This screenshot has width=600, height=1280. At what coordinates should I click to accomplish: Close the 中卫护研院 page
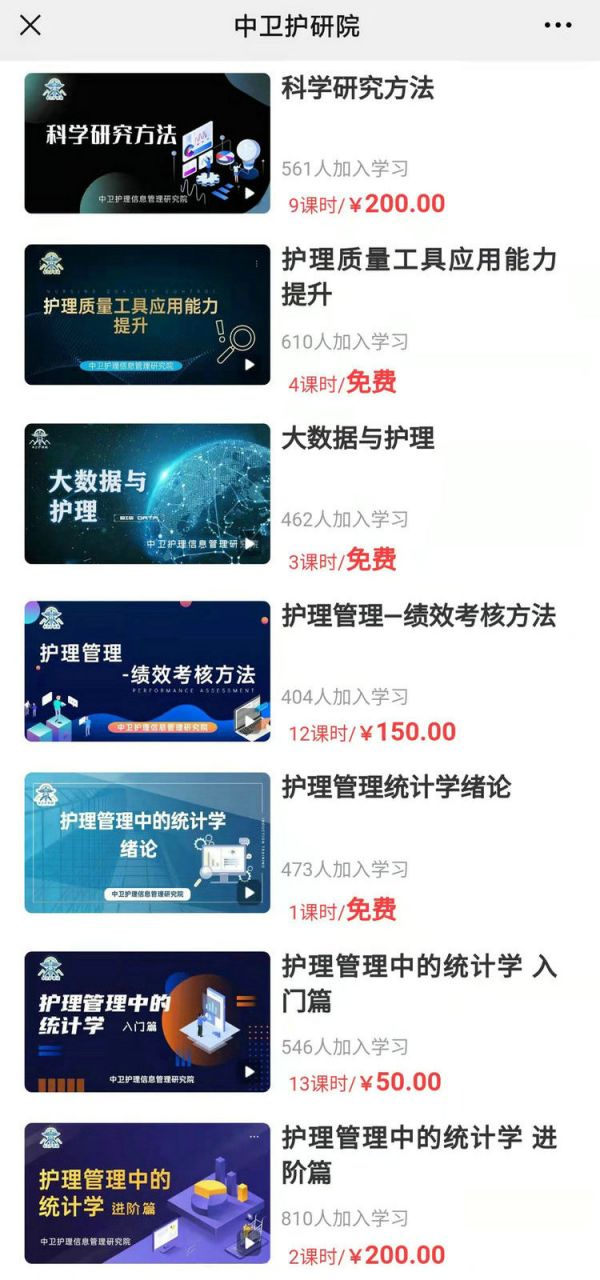click(x=31, y=26)
